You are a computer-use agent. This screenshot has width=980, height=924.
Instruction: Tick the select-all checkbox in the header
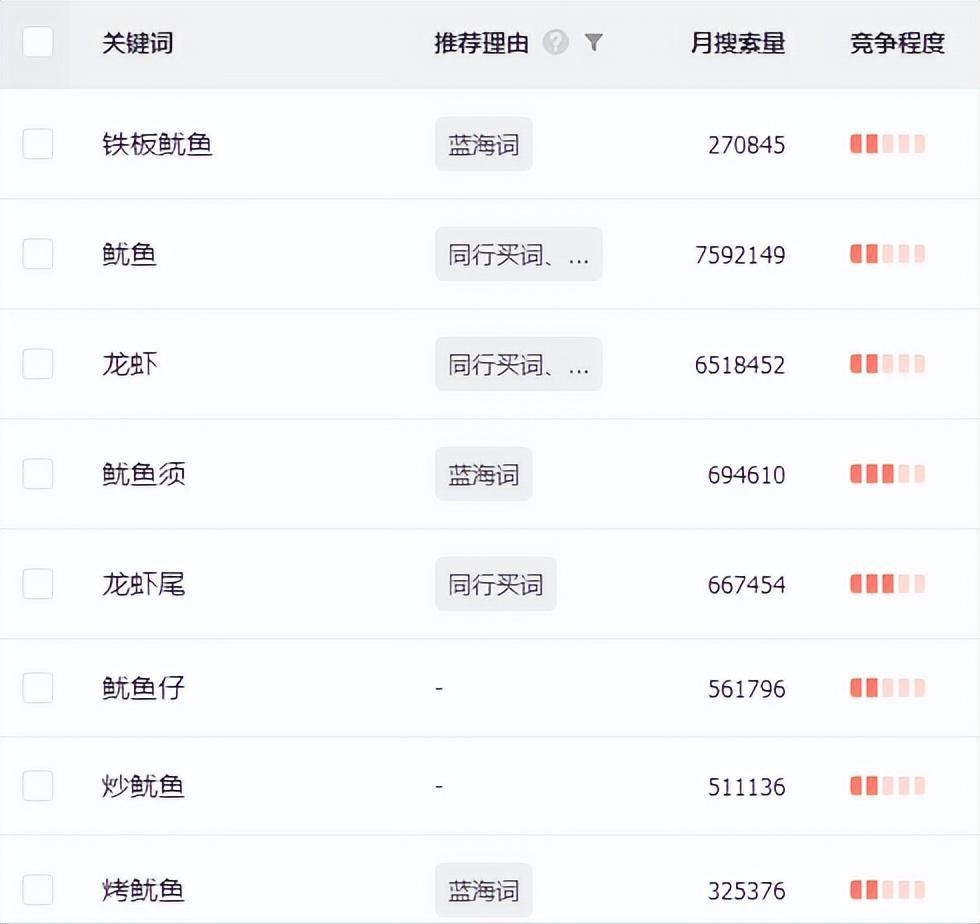(38, 42)
